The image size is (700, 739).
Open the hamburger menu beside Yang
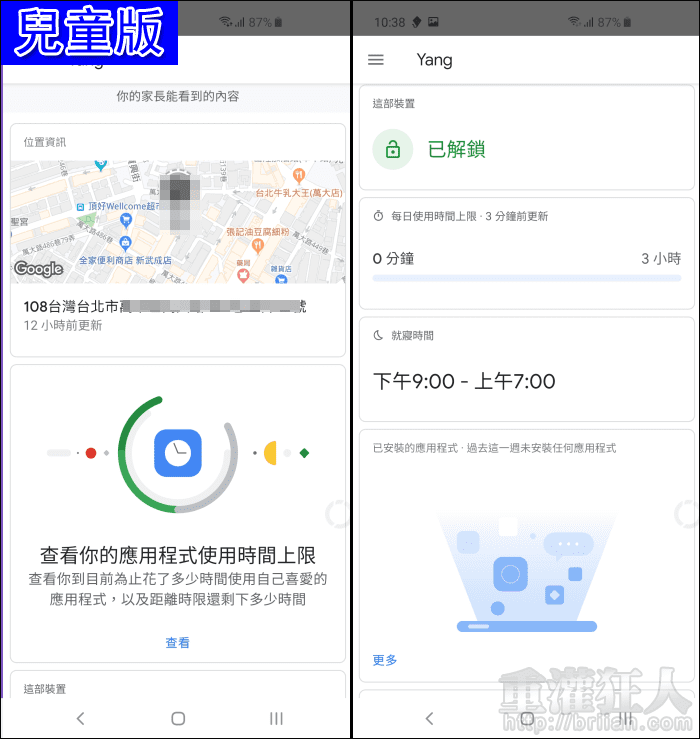point(376,60)
